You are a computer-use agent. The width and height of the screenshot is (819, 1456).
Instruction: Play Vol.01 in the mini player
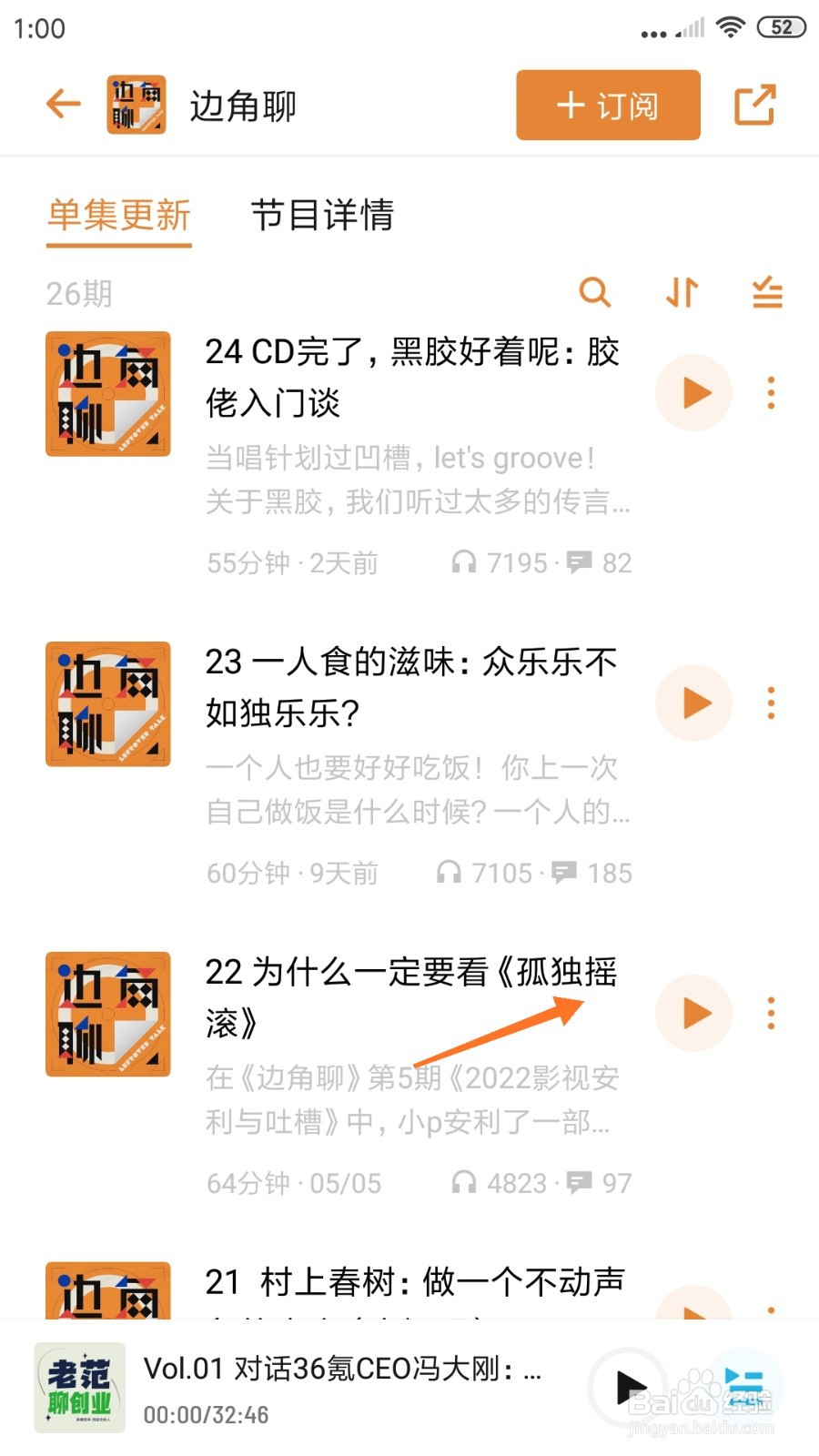pos(629,1387)
